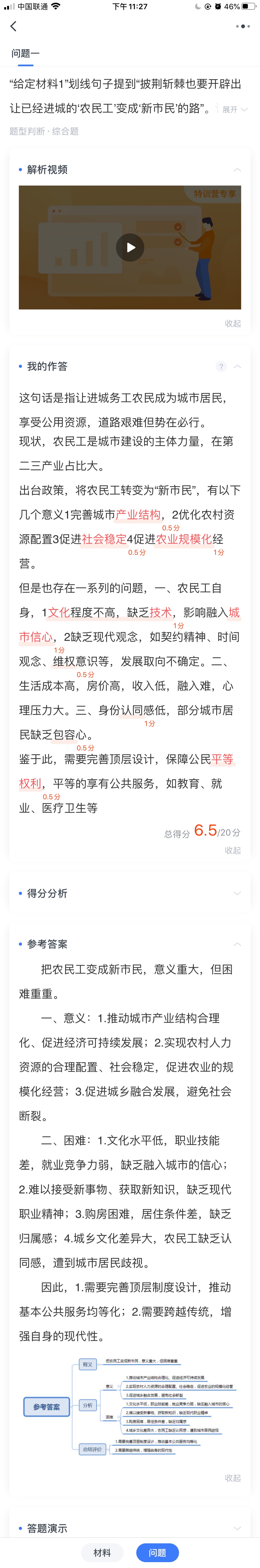
Task: Collapse the 我的作答 section via its chevron
Action: (237, 367)
